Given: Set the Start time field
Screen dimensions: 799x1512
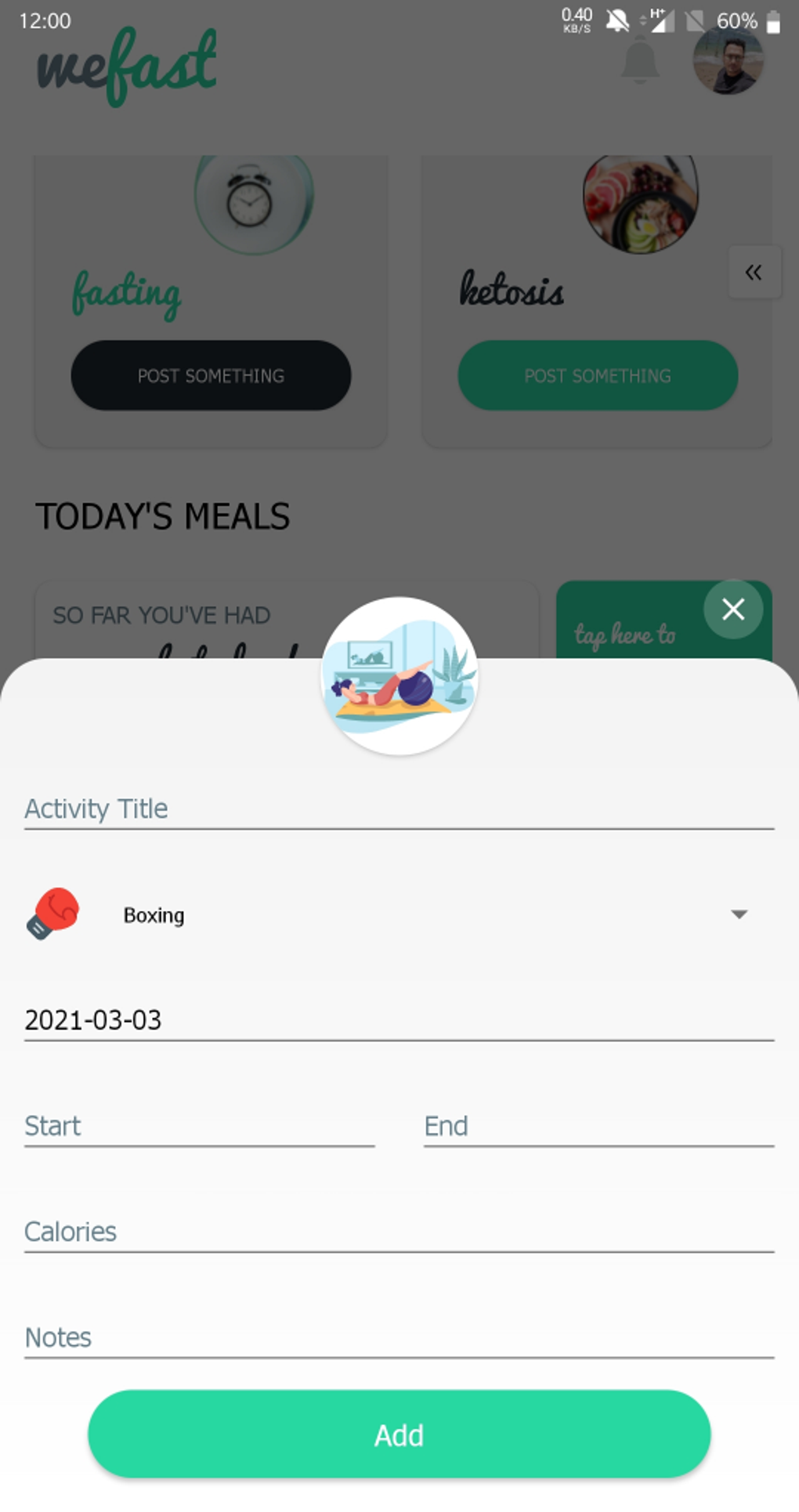Looking at the screenshot, I should (199, 1126).
